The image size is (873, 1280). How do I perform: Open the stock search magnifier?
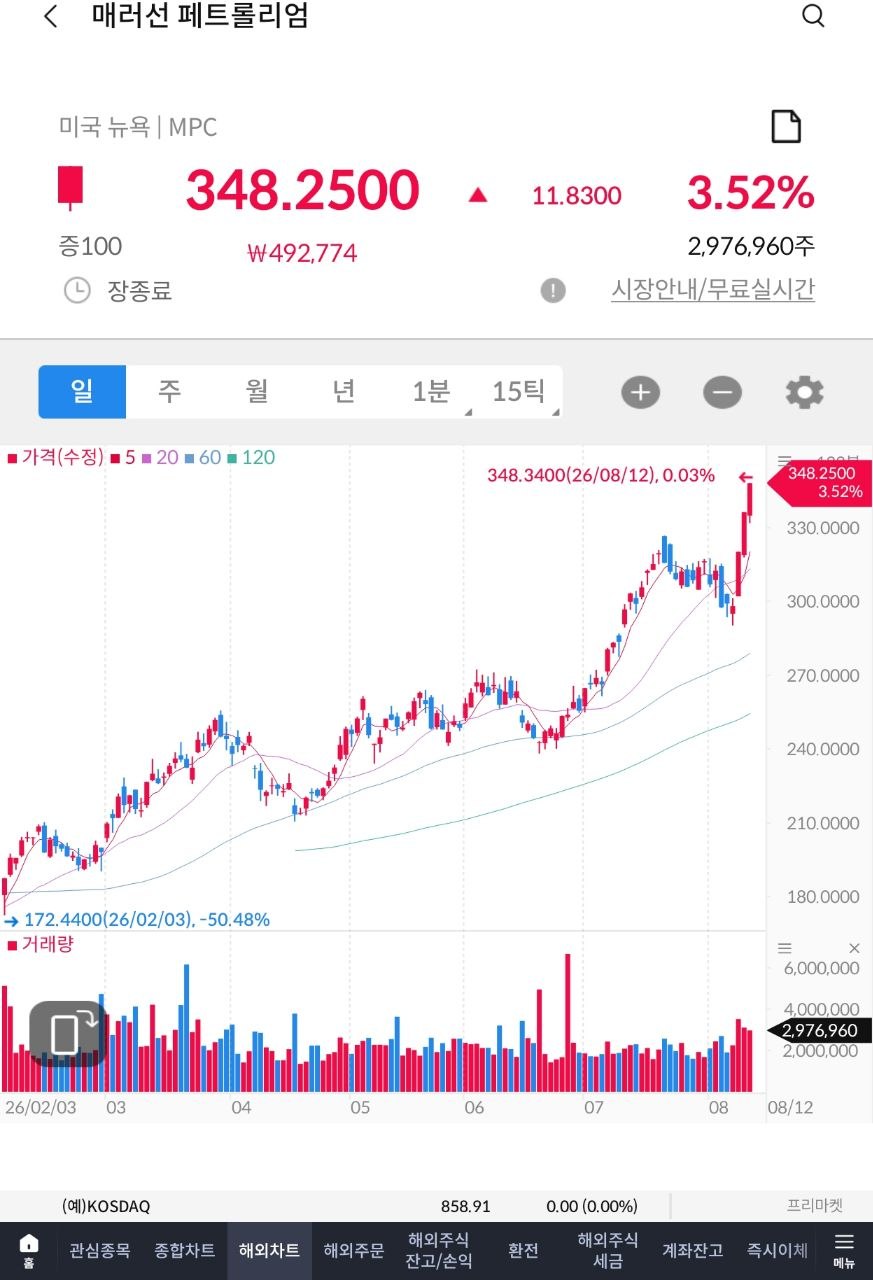point(813,16)
